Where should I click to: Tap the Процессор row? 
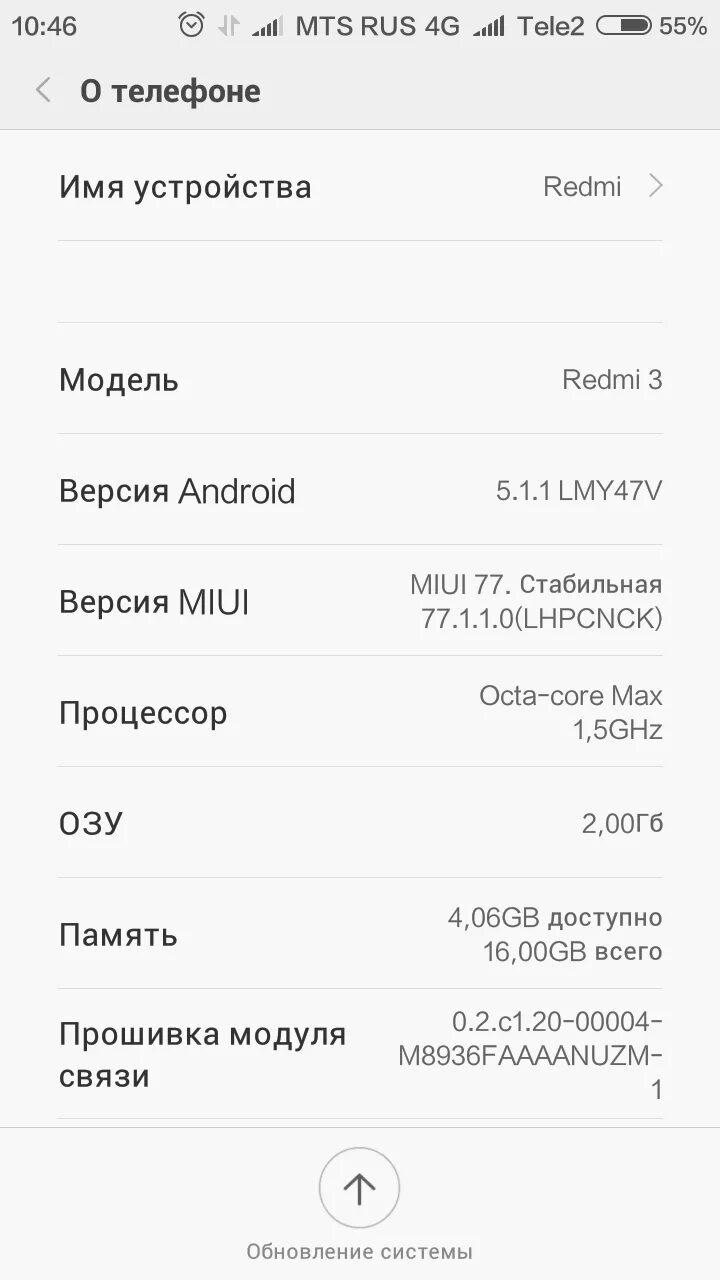(x=360, y=712)
